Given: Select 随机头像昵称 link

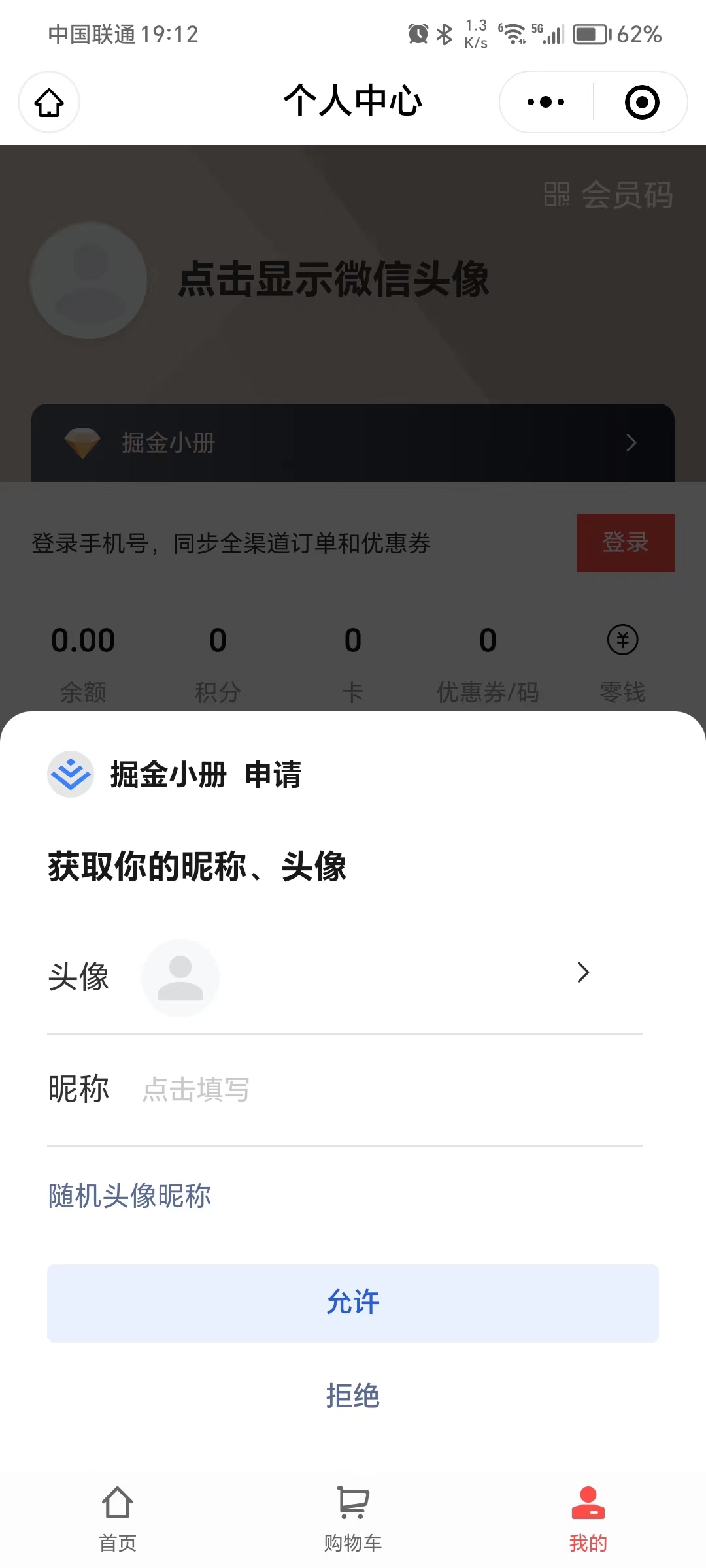Looking at the screenshot, I should pyautogui.click(x=129, y=1196).
